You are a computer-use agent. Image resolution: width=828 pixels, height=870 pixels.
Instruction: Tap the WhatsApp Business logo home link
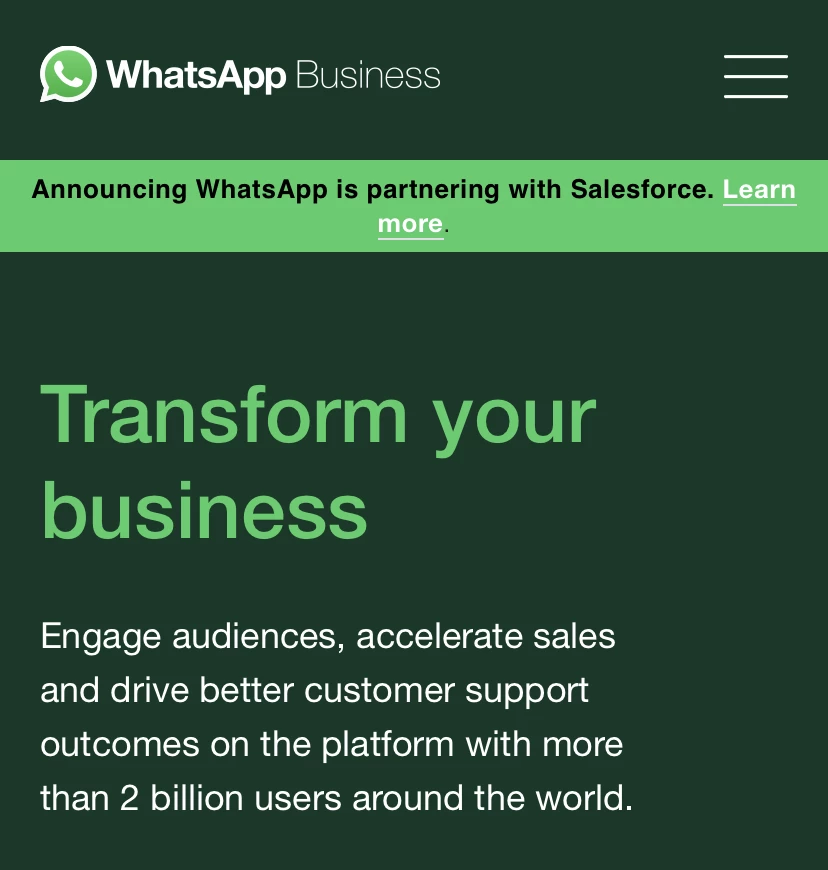pyautogui.click(x=240, y=75)
